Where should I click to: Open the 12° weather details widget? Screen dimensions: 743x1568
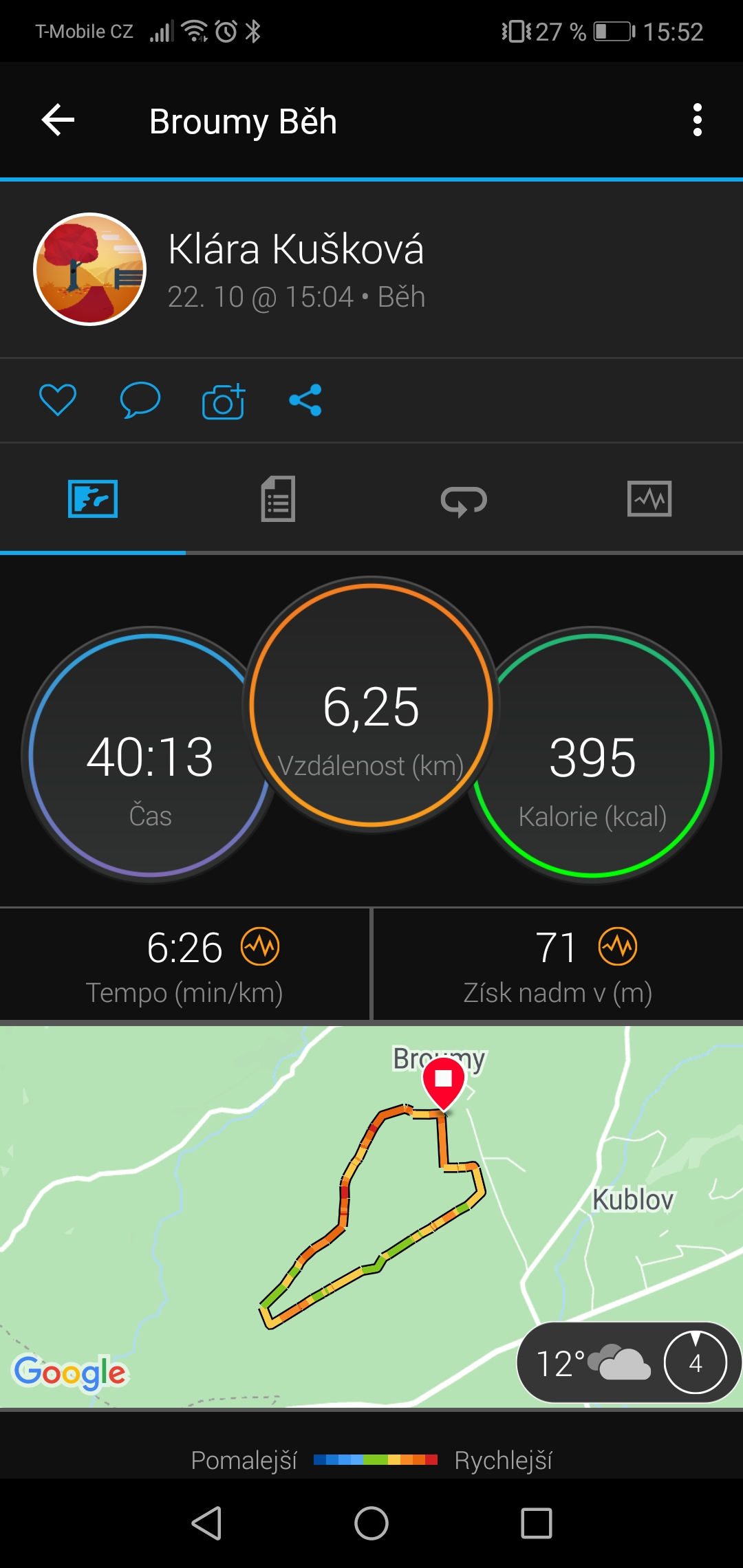point(628,1362)
